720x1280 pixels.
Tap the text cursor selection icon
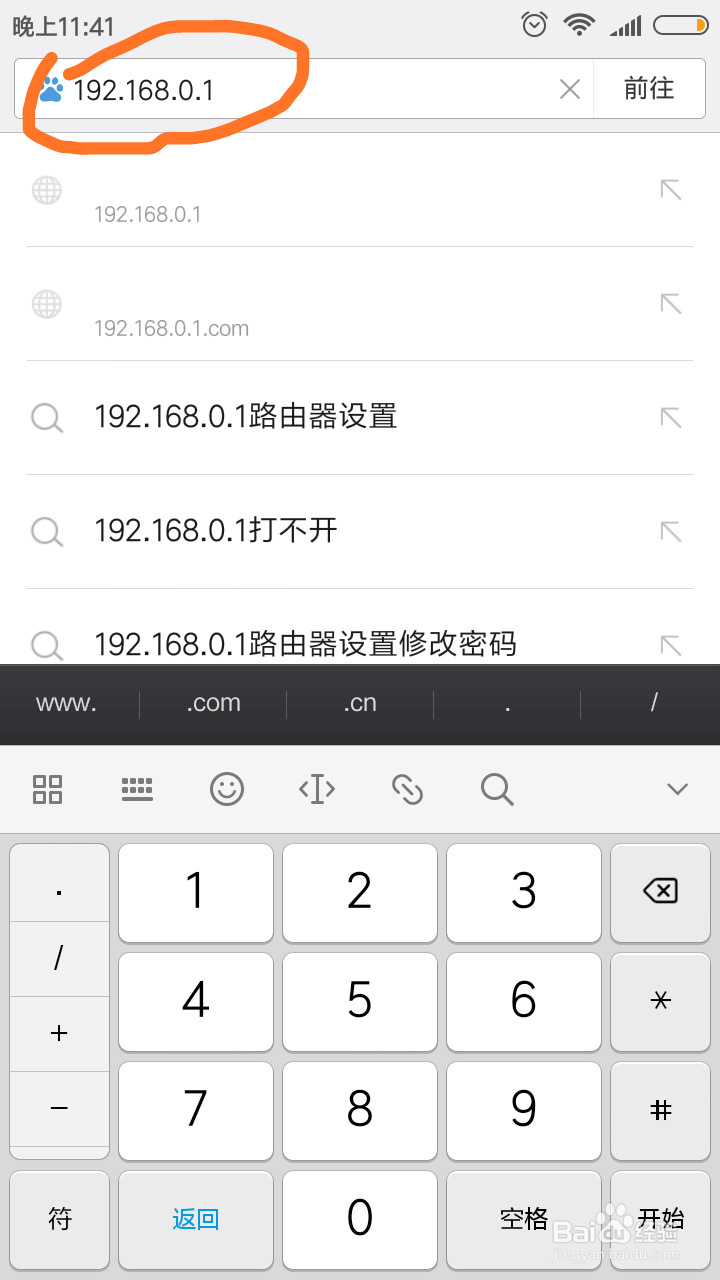[317, 789]
